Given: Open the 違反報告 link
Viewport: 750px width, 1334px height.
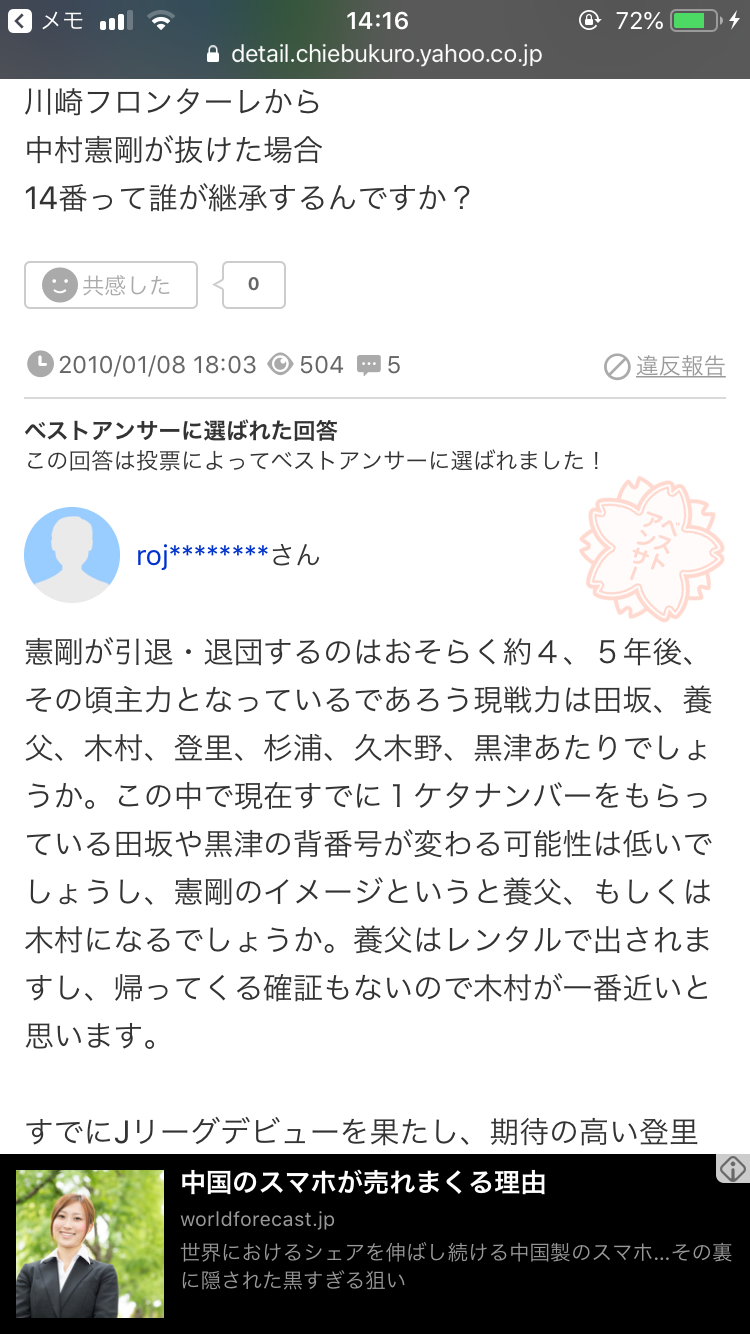Looking at the screenshot, I should pos(679,366).
